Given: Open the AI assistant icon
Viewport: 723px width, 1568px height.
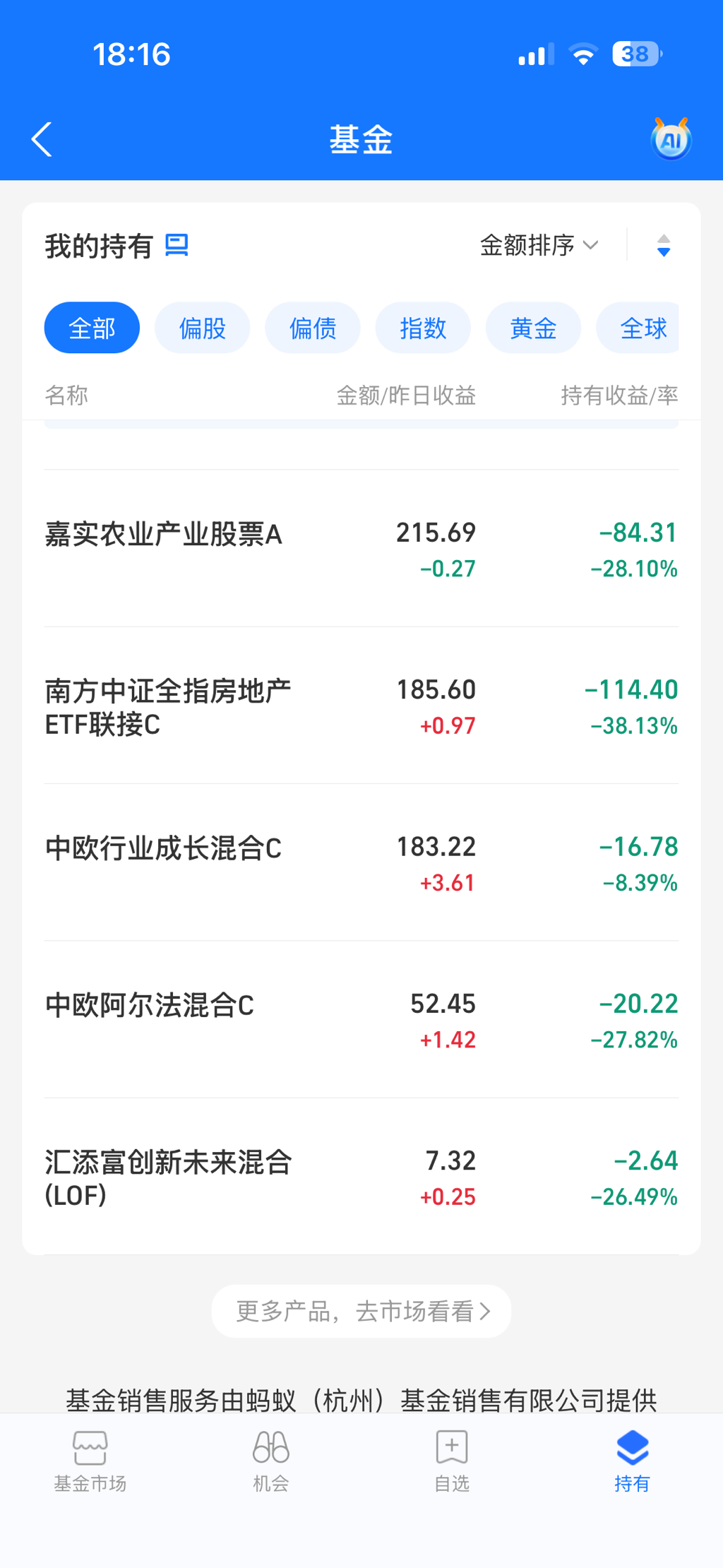Looking at the screenshot, I should click(670, 140).
